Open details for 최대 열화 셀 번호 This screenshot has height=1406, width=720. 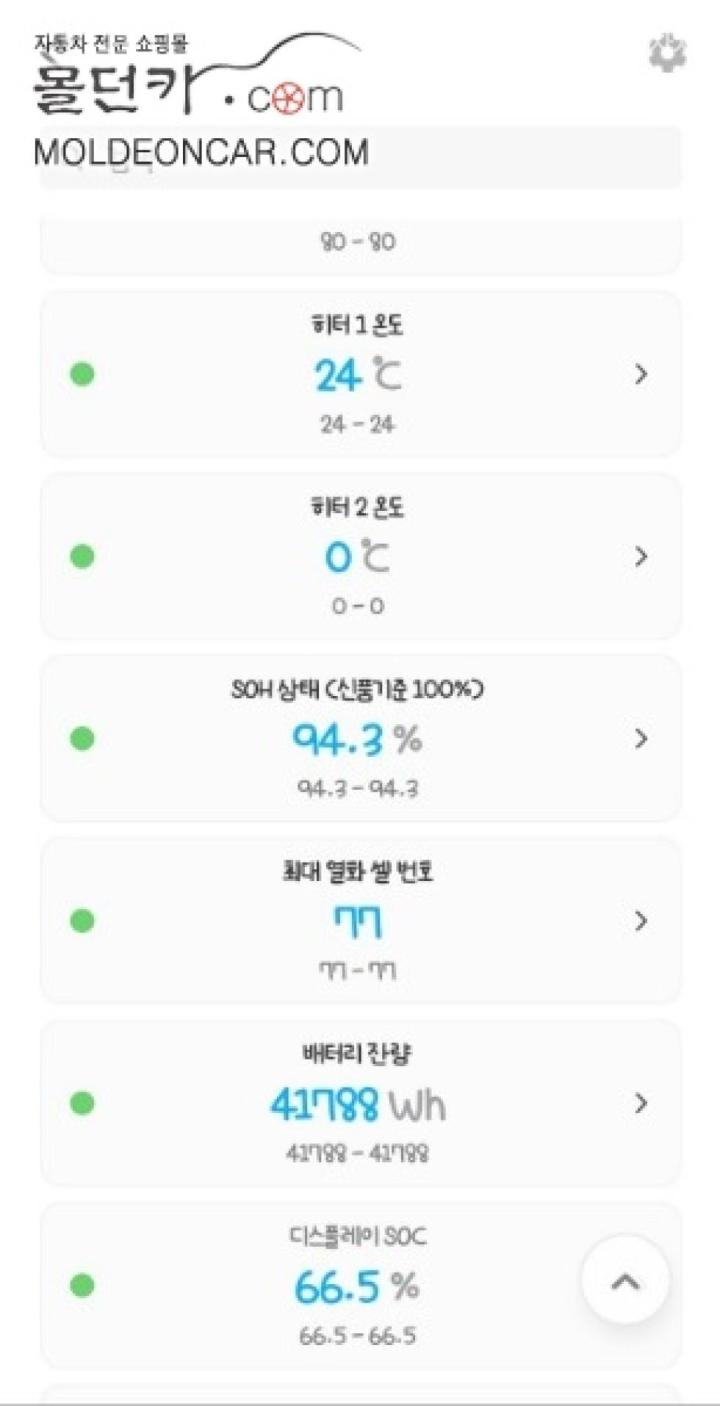point(642,920)
